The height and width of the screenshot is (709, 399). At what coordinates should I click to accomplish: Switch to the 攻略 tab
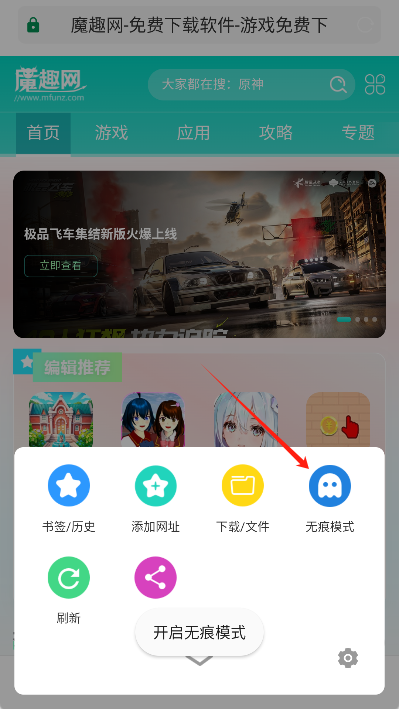tap(276, 133)
